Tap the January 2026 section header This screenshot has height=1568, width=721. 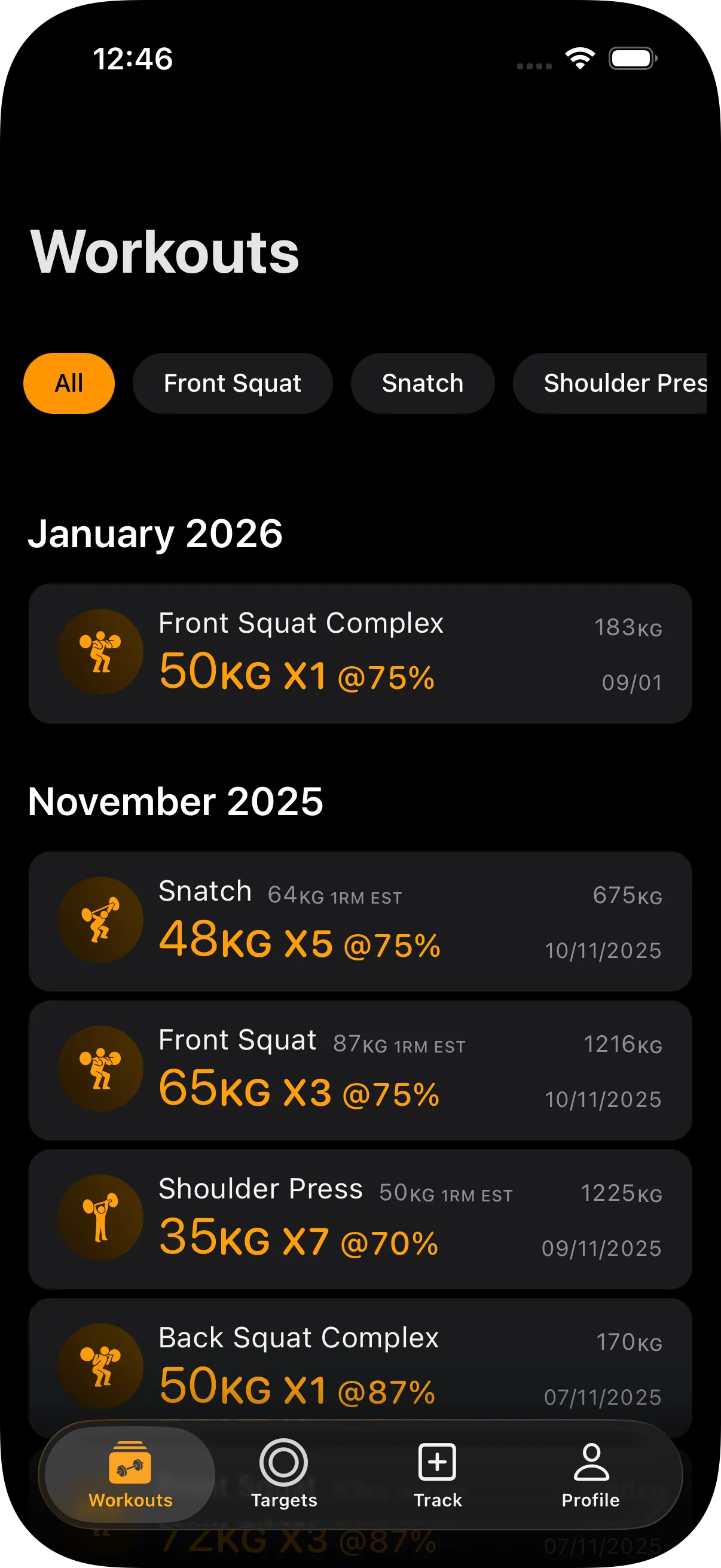point(157,534)
